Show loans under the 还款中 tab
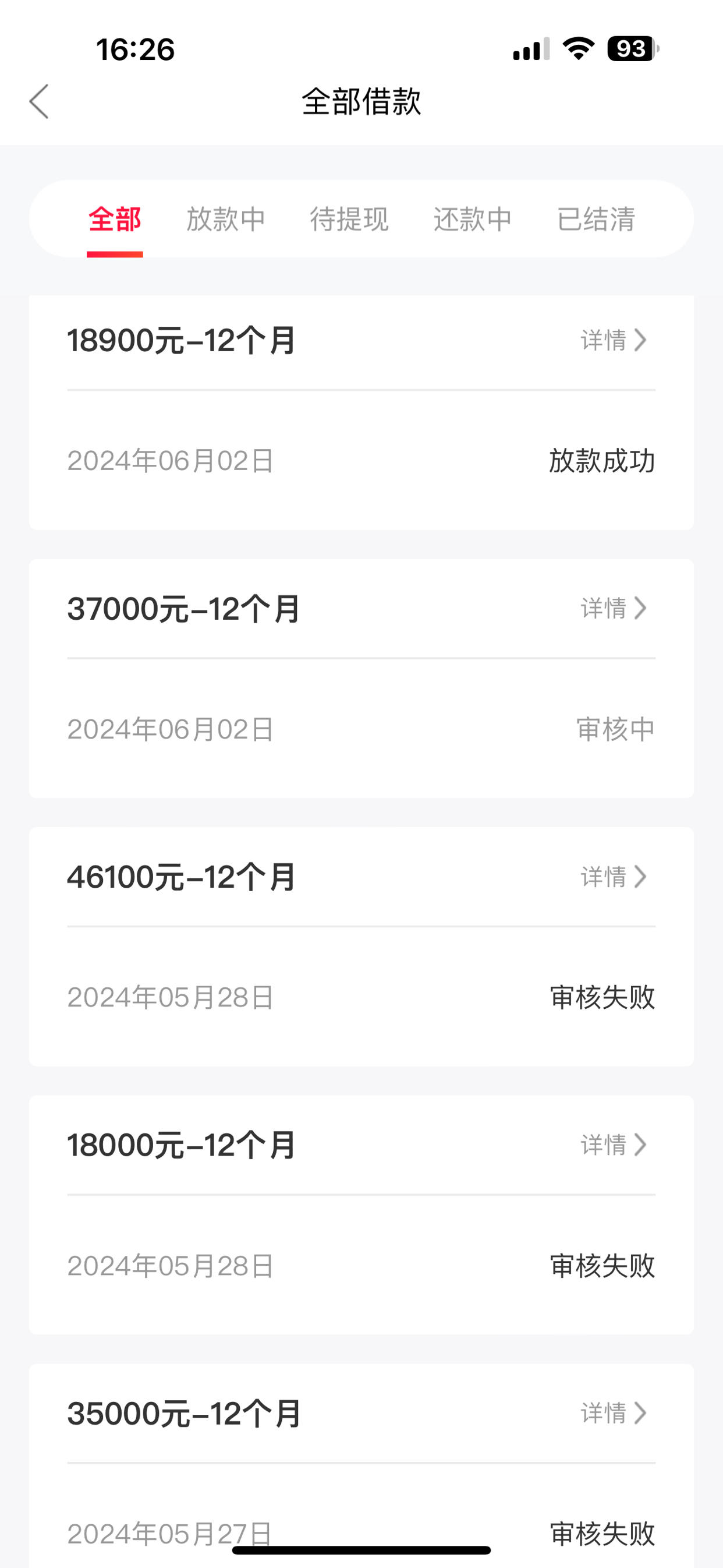The width and height of the screenshot is (723, 1568). click(473, 219)
